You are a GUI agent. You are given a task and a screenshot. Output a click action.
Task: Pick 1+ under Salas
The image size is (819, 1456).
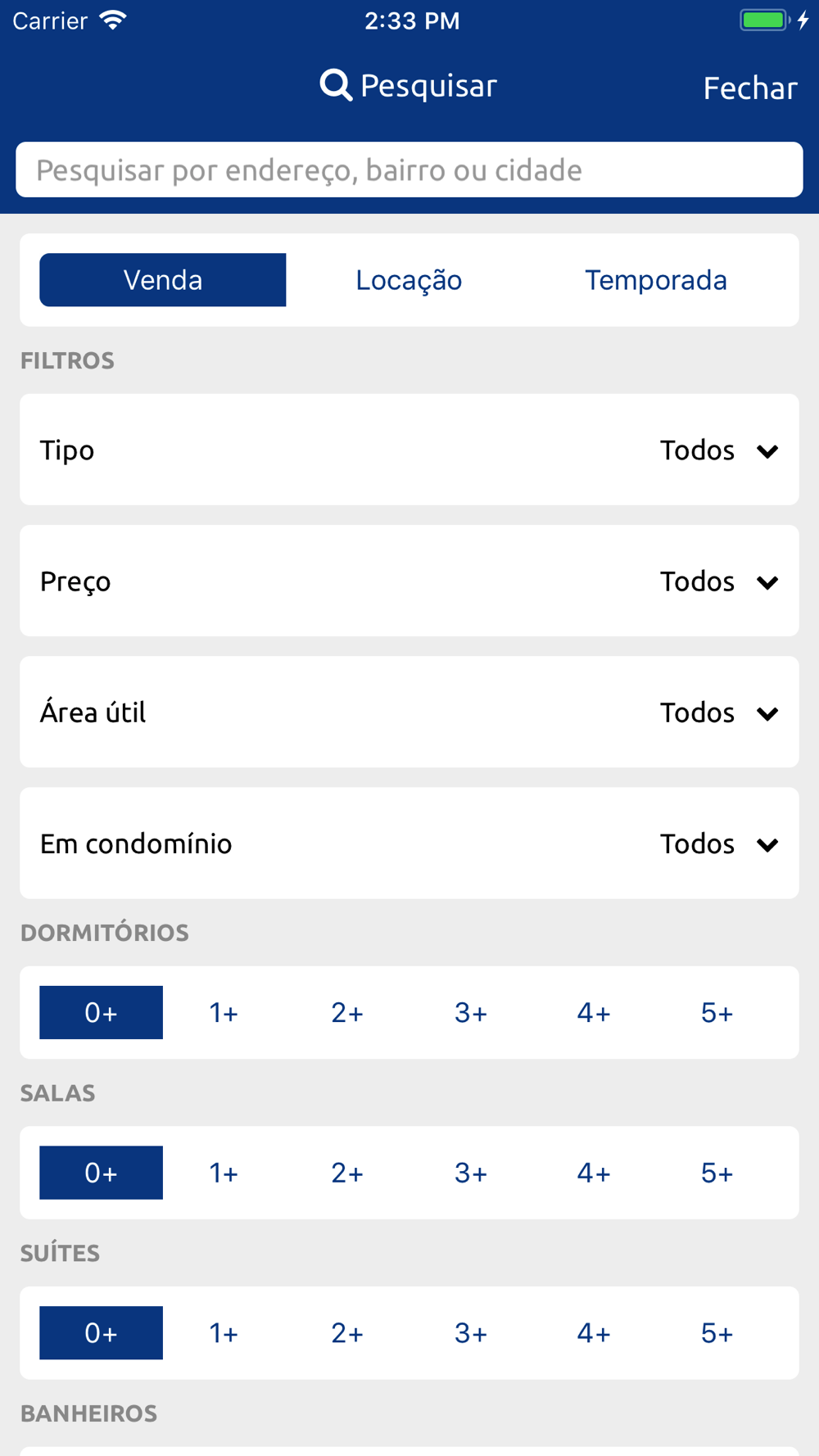[x=224, y=1173]
